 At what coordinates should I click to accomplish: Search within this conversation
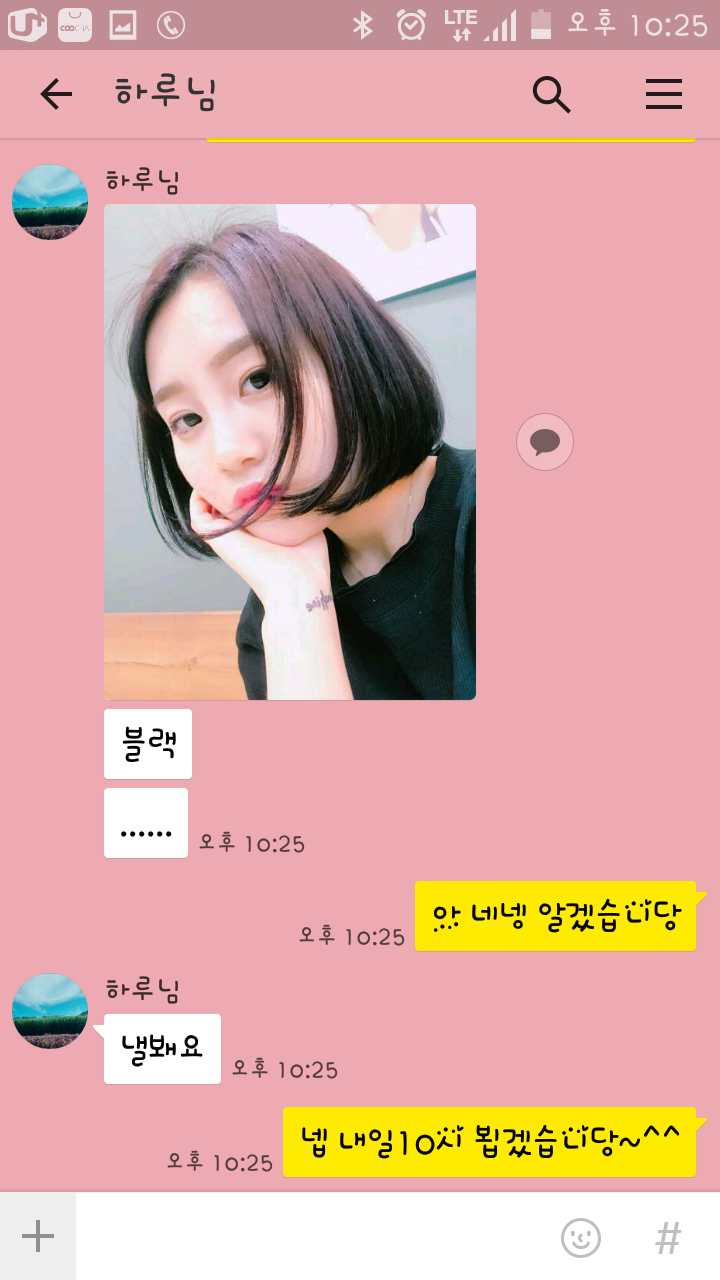click(551, 94)
